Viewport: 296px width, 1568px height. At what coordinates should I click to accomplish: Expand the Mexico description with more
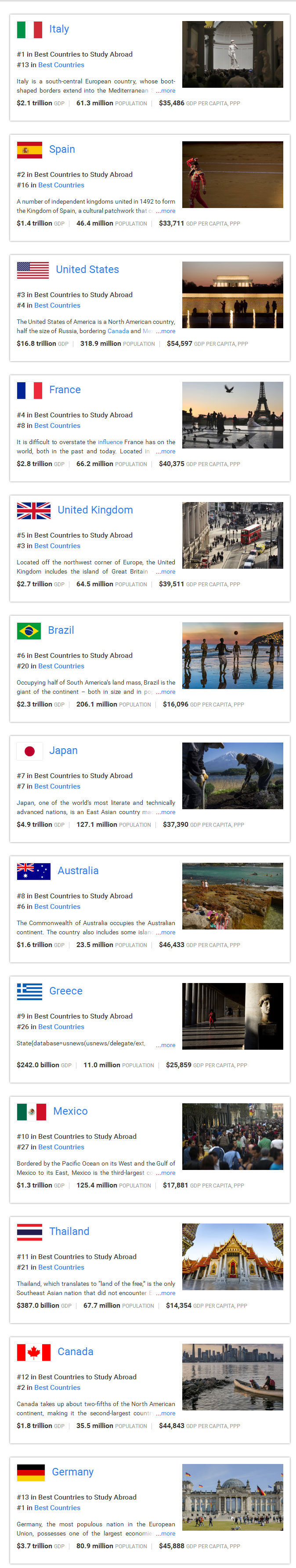point(166,1173)
